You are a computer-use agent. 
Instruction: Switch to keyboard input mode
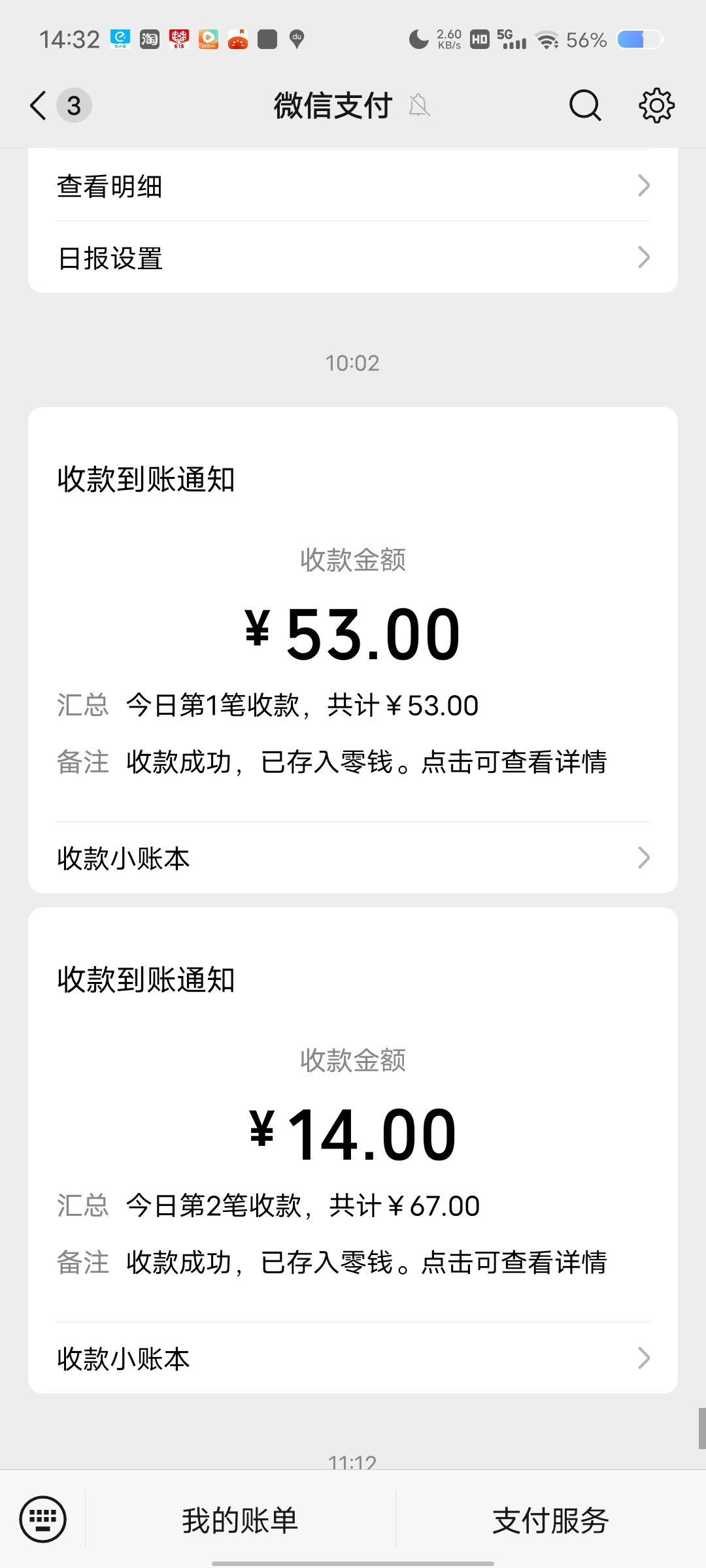pos(43,1519)
